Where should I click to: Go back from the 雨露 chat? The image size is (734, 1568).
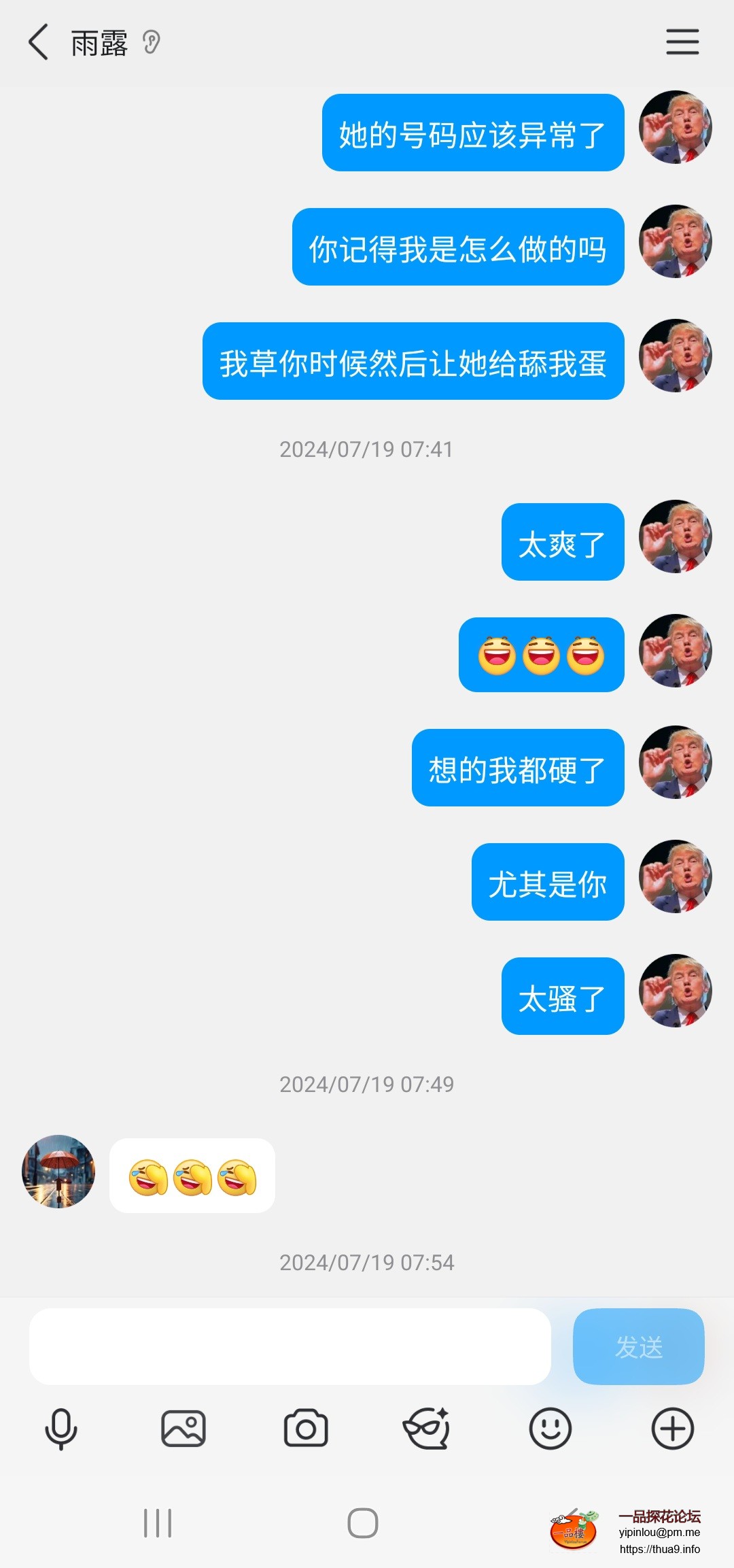coord(39,42)
